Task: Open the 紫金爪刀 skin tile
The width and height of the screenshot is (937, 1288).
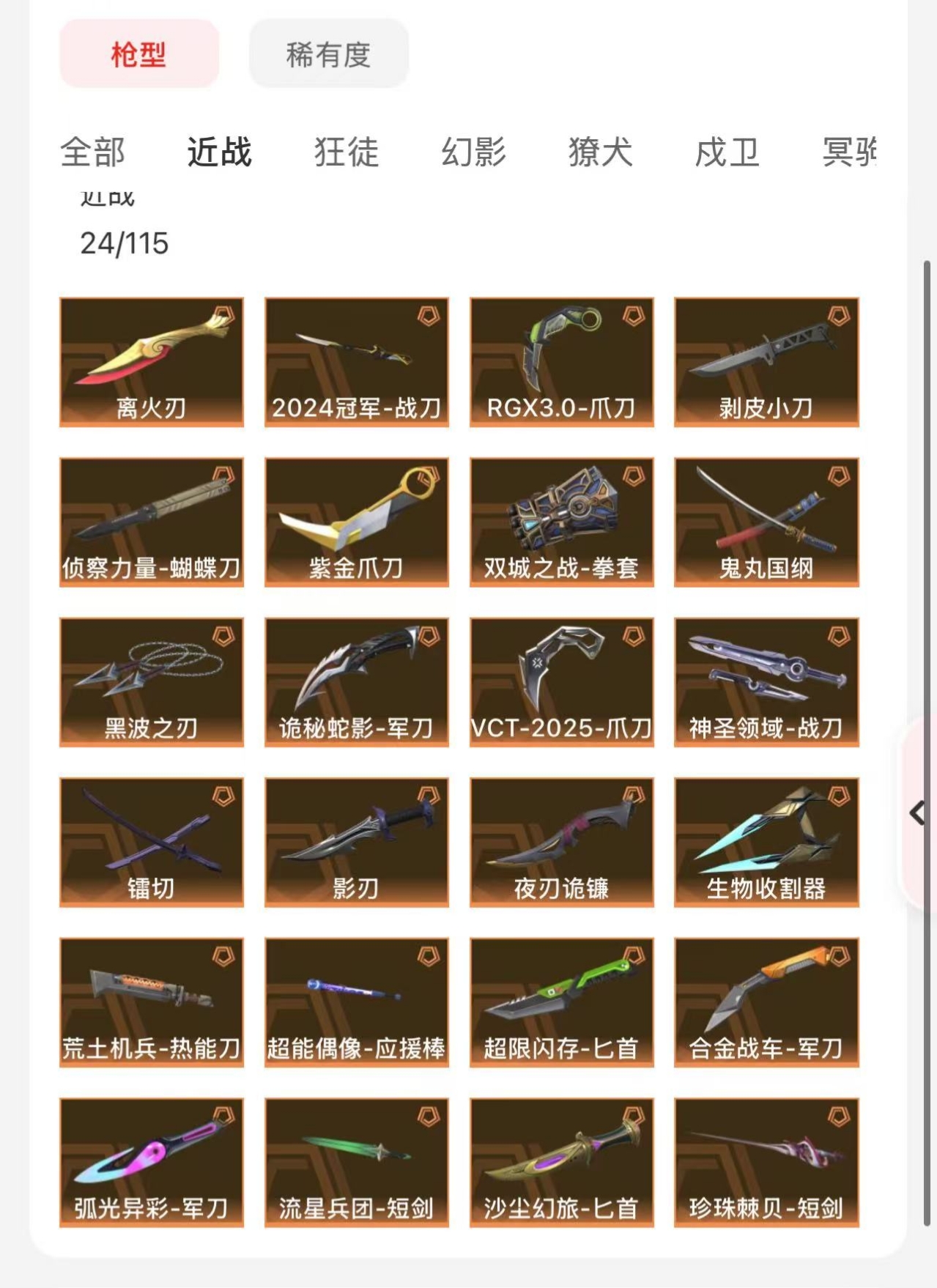Action: coord(356,522)
